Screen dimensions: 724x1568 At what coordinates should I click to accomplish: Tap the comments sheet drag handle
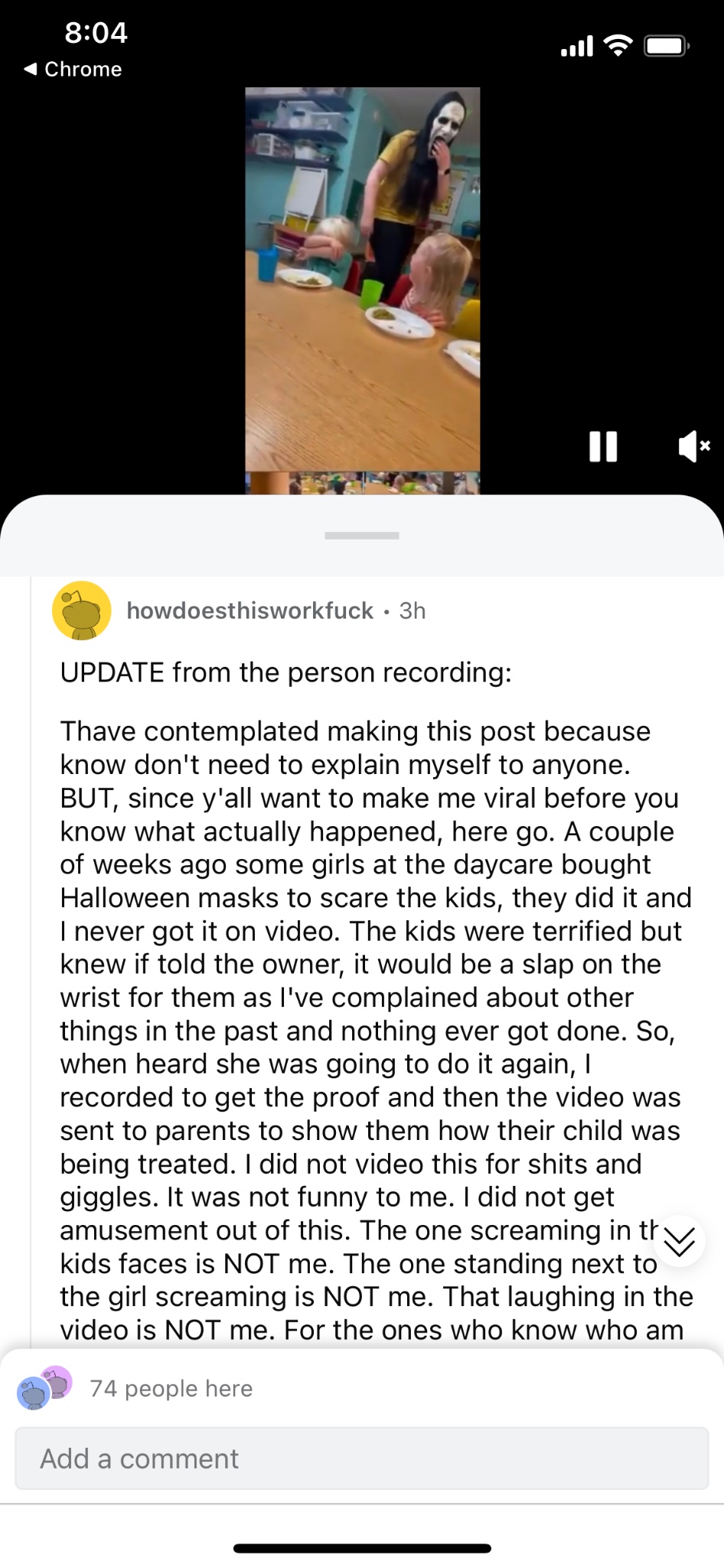[362, 536]
